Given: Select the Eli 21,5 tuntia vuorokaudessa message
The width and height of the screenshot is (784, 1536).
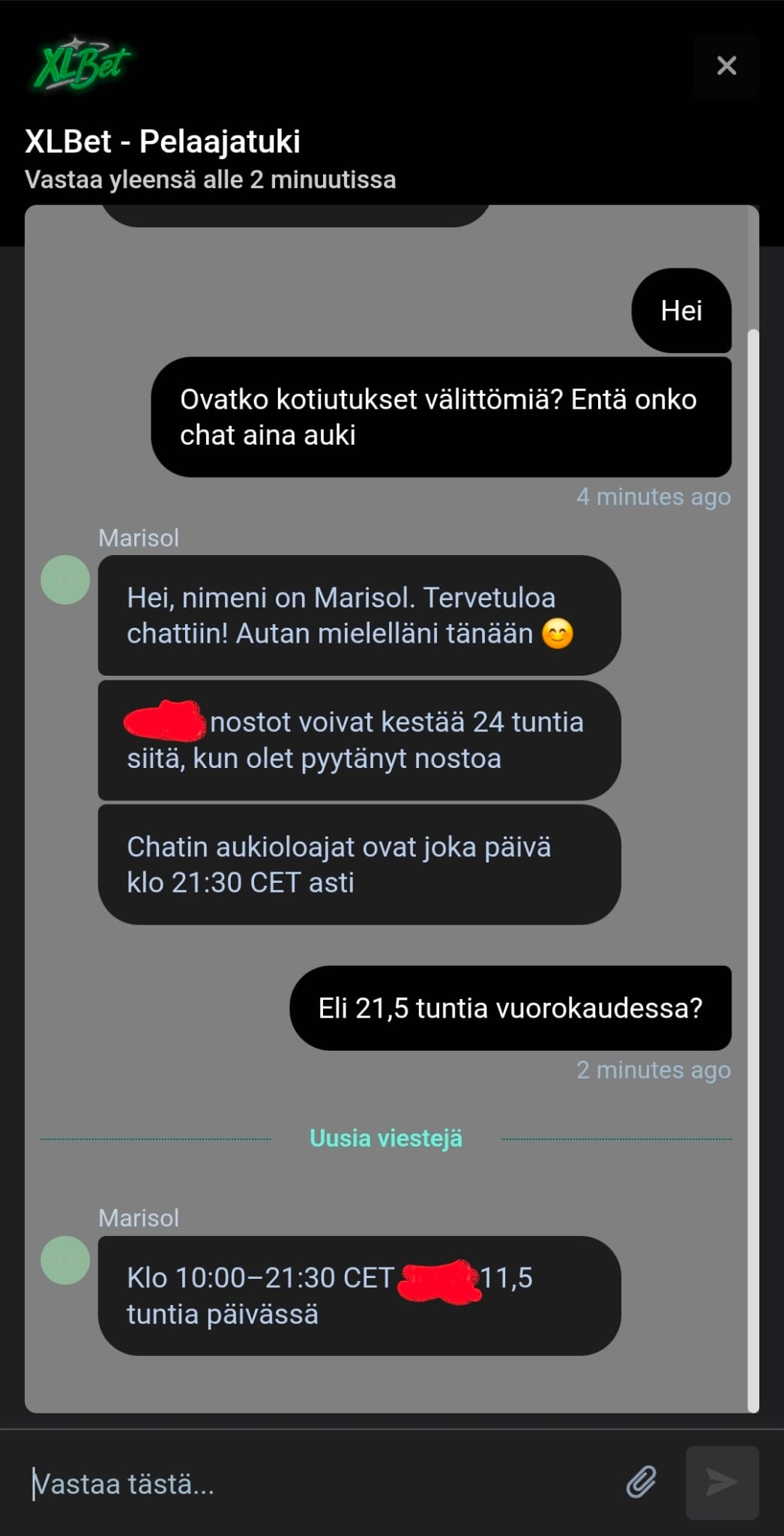Looking at the screenshot, I should (511, 1008).
